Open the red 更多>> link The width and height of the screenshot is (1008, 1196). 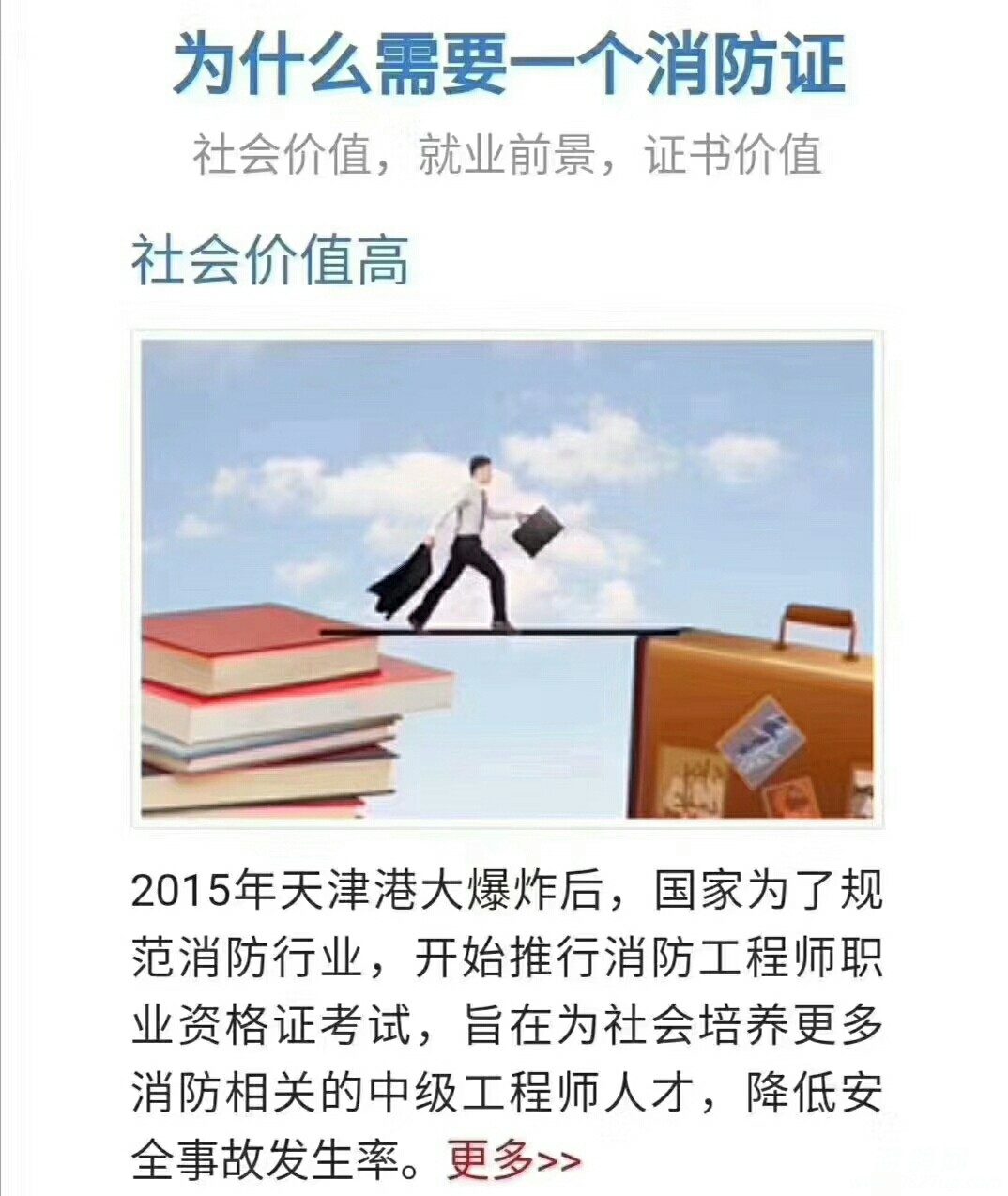click(x=513, y=1160)
